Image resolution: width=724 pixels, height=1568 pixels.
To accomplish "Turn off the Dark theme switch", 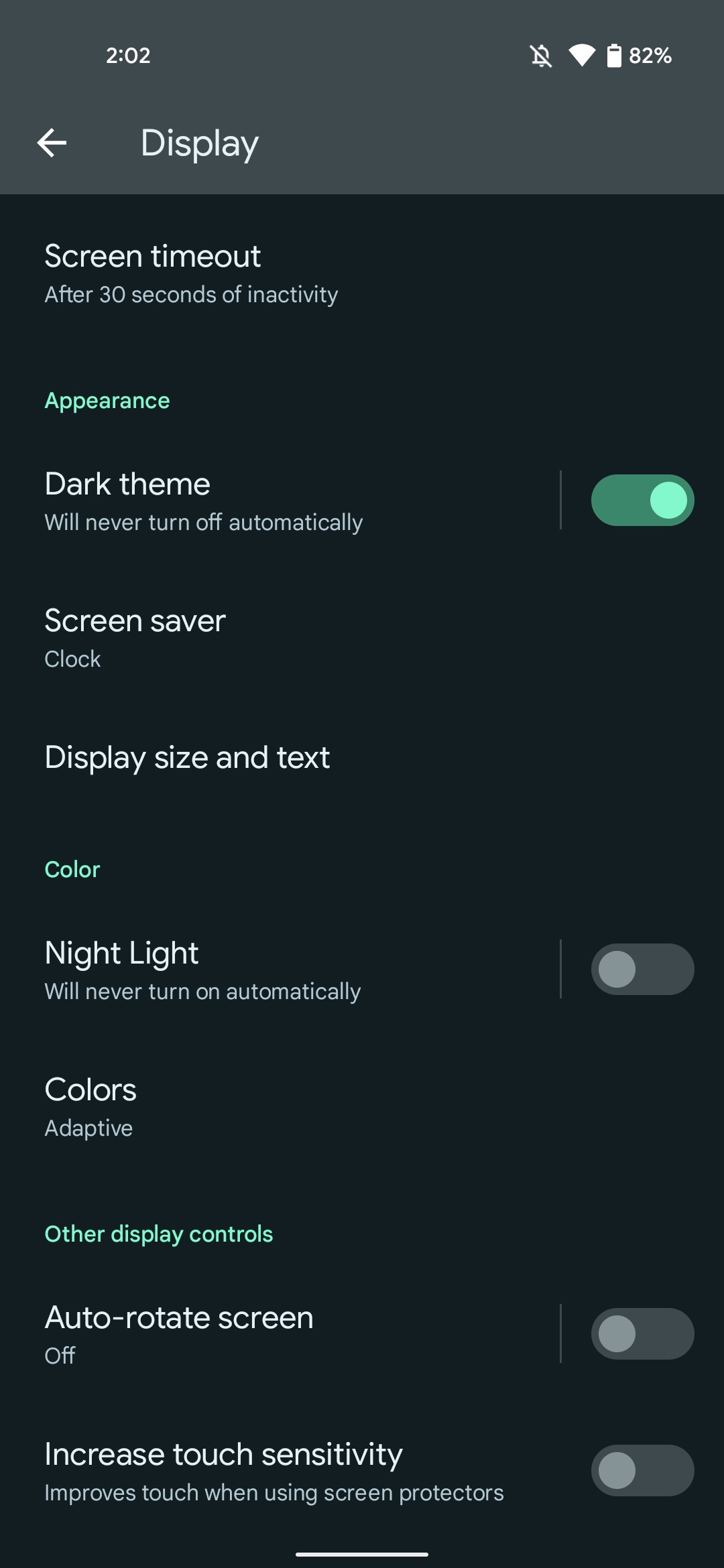I will pos(642,501).
